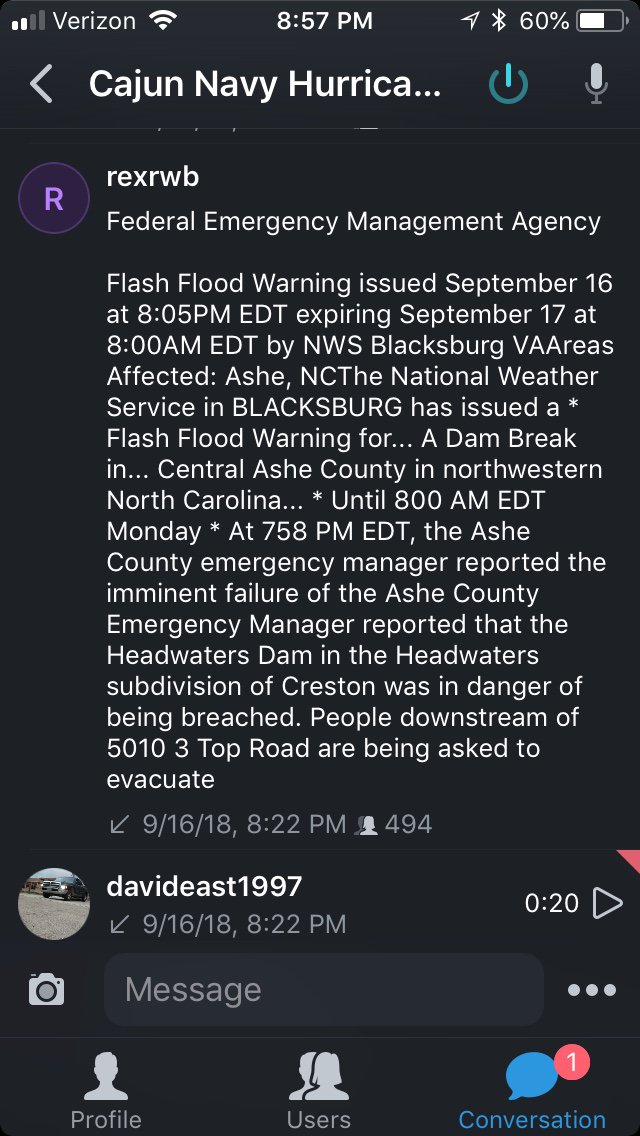Switch to the Users tab

(x=319, y=1090)
